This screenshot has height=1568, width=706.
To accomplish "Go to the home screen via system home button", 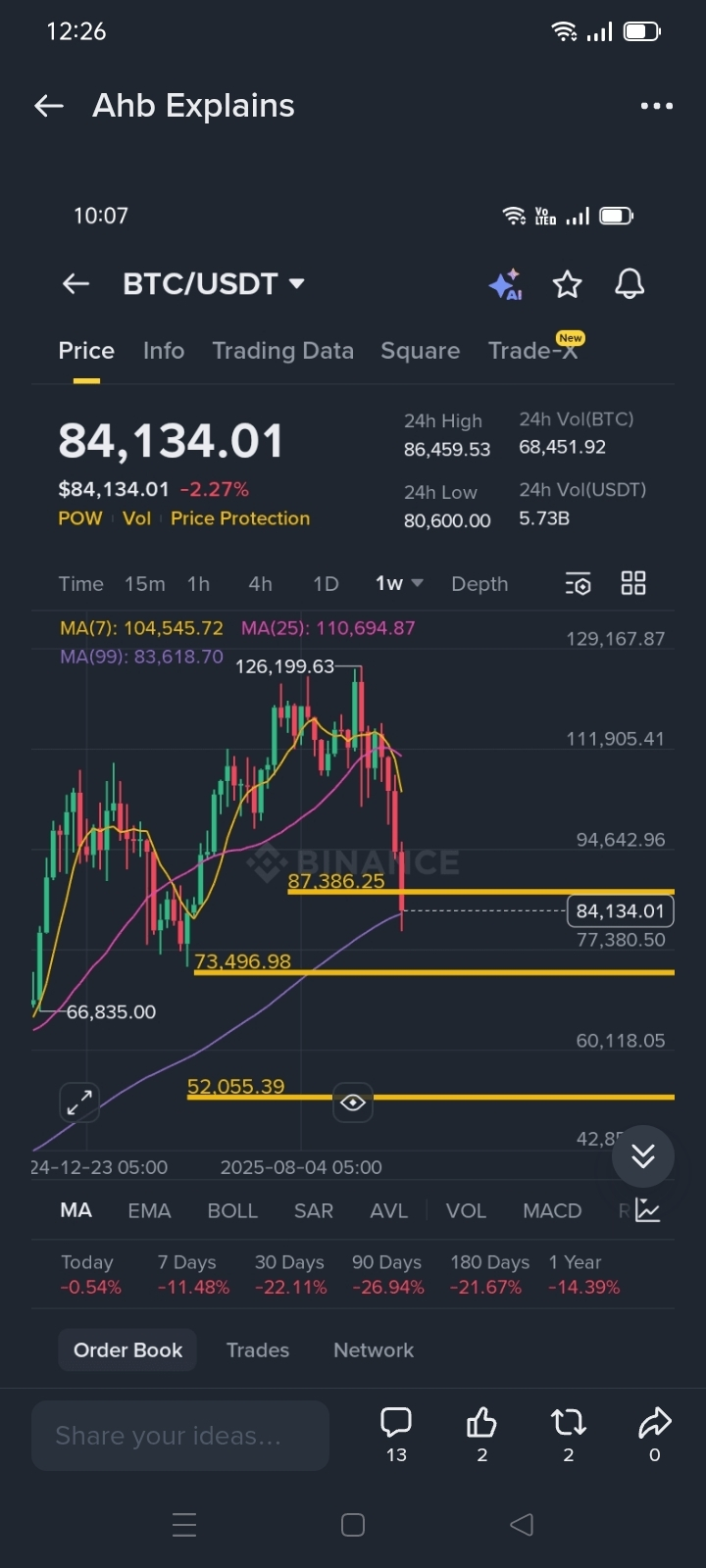I will pos(353,1525).
